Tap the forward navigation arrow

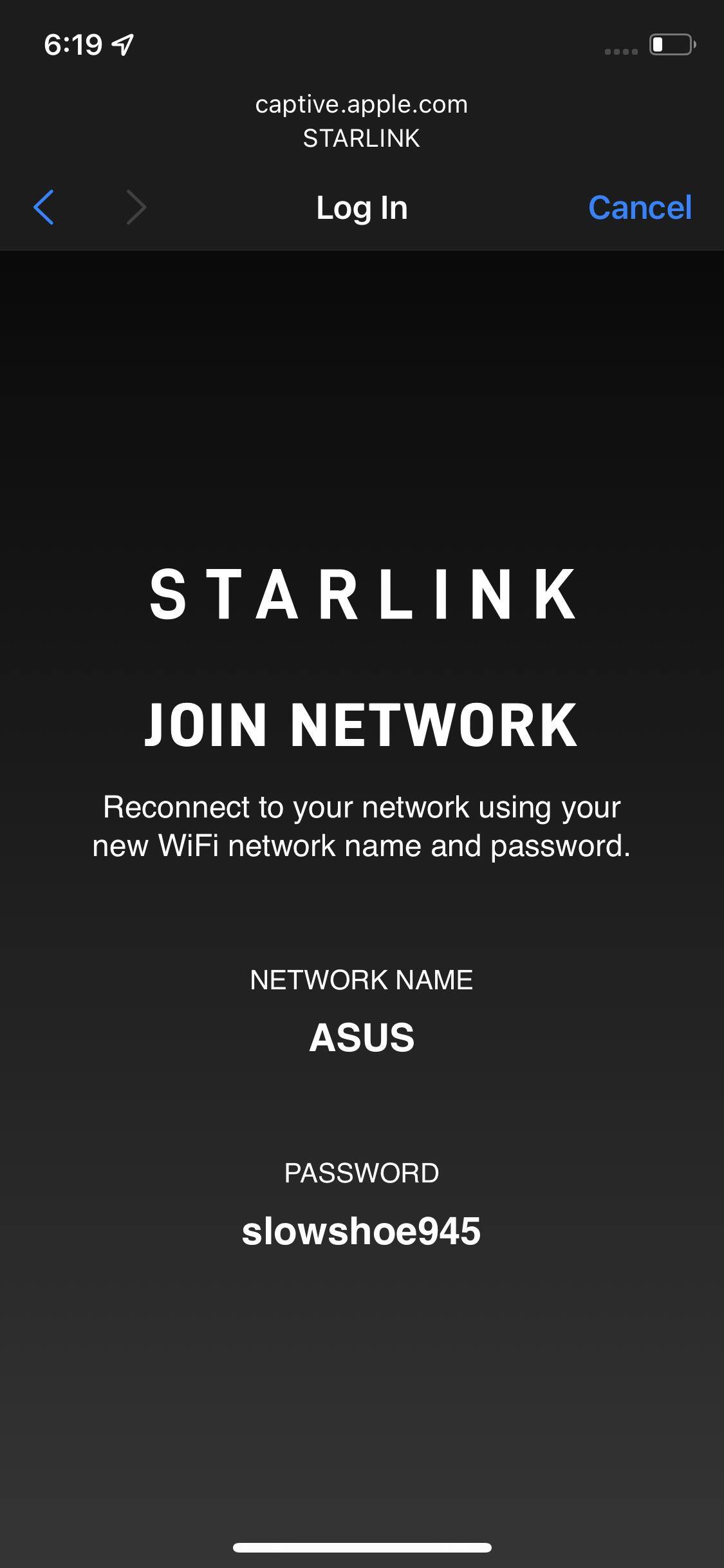(x=136, y=207)
